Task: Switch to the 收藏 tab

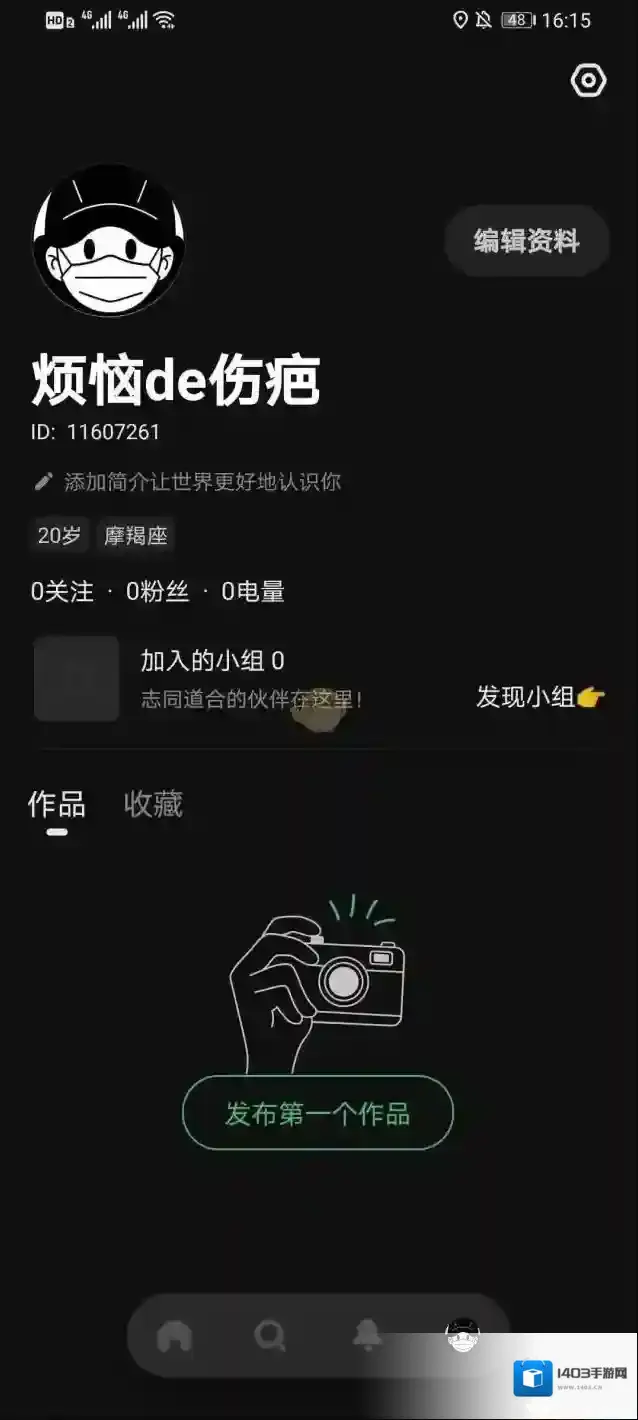Action: click(x=153, y=805)
